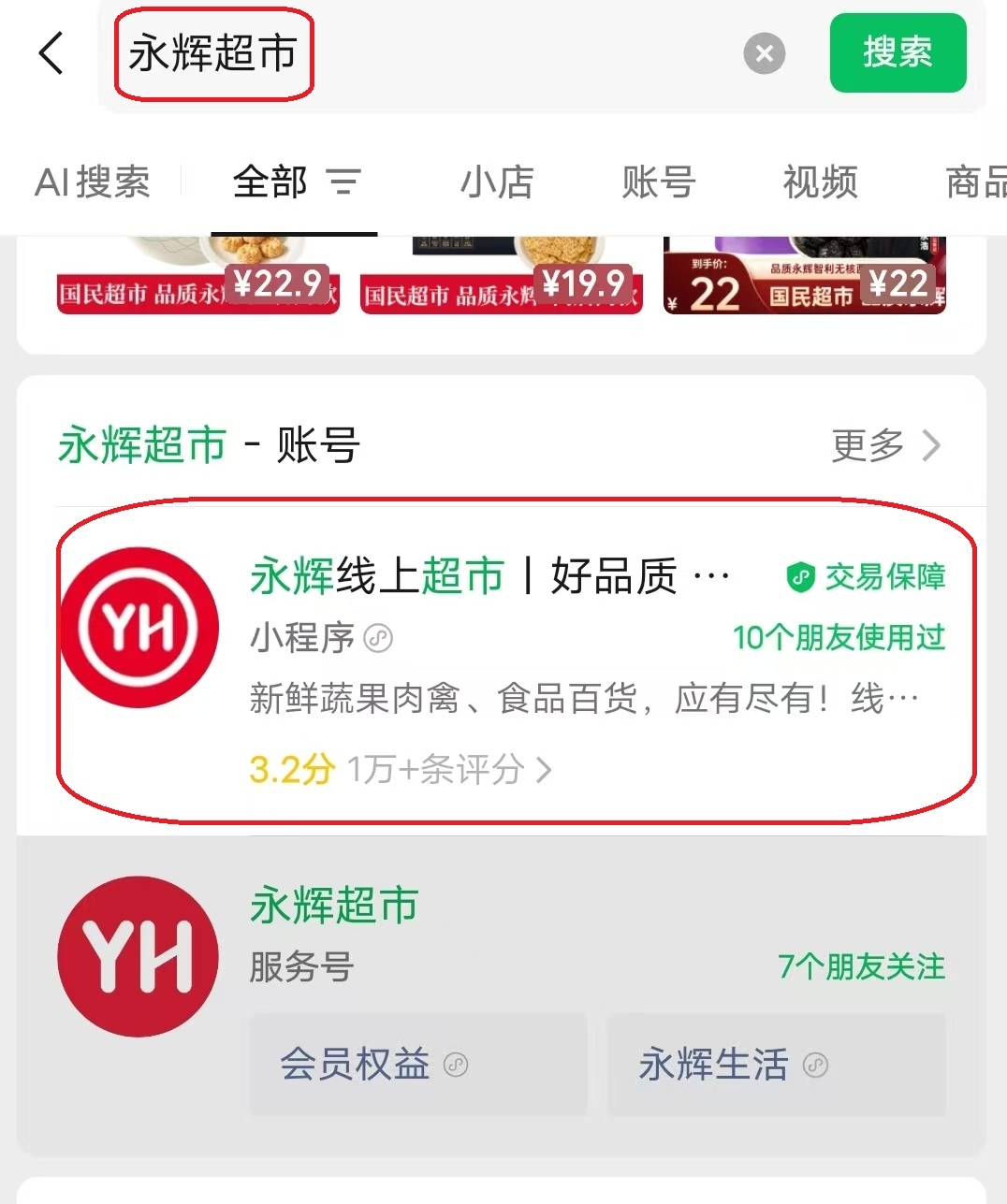Switch to the AI搜索 tab
Image resolution: width=1007 pixels, height=1204 pixels.
coord(92,182)
